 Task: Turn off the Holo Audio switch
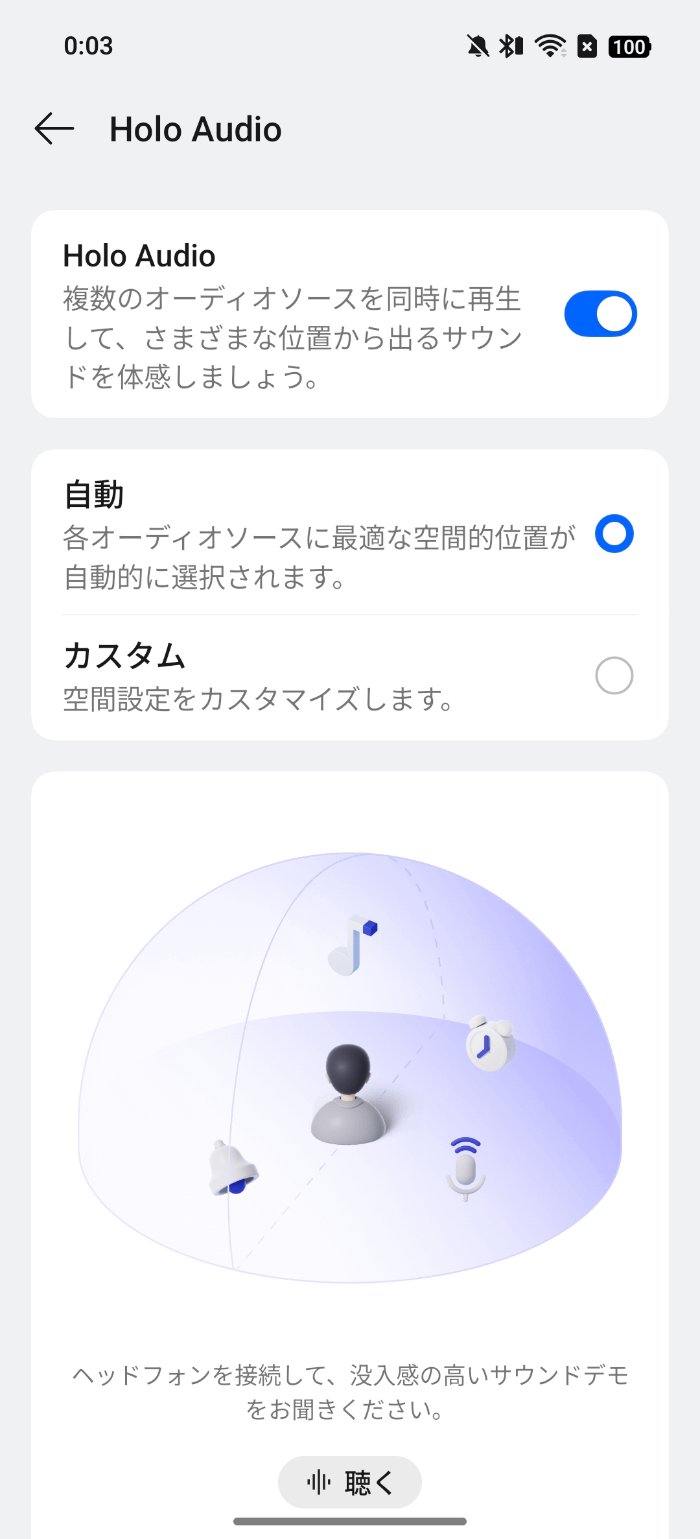click(x=600, y=314)
